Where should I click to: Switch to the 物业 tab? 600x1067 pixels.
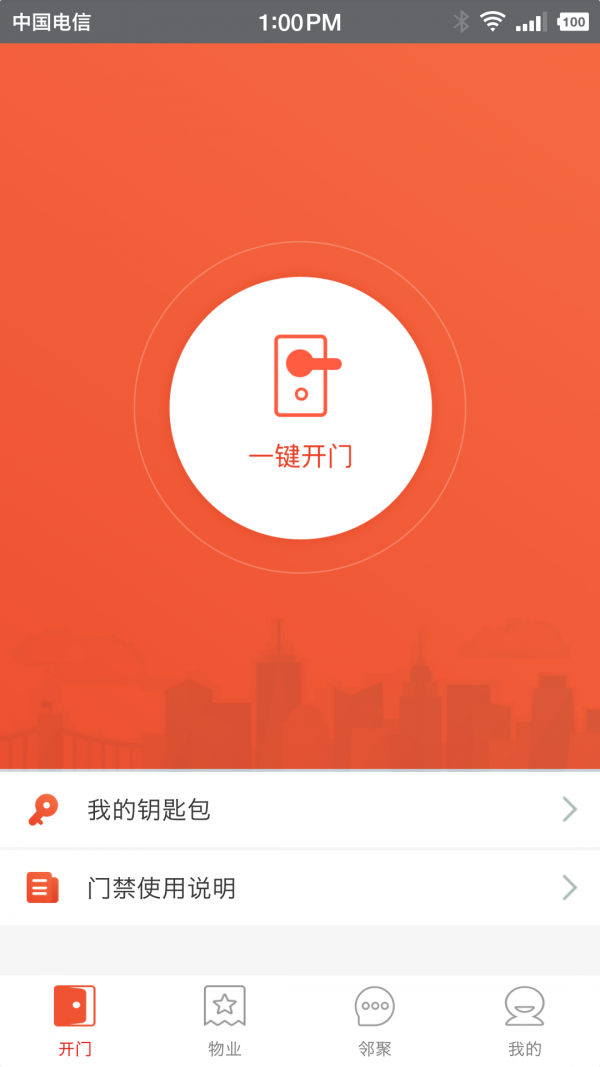pos(225,1020)
